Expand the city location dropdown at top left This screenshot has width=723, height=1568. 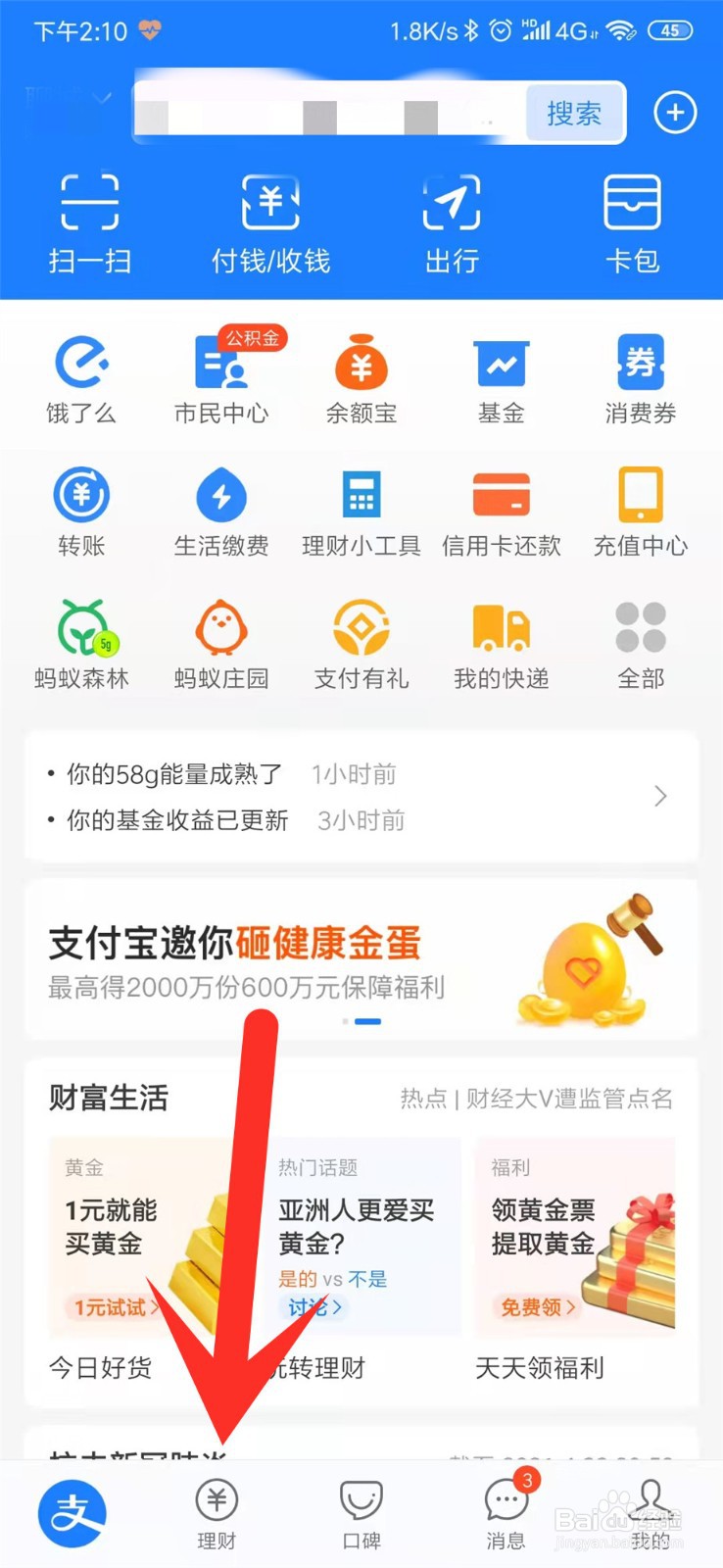tap(69, 98)
